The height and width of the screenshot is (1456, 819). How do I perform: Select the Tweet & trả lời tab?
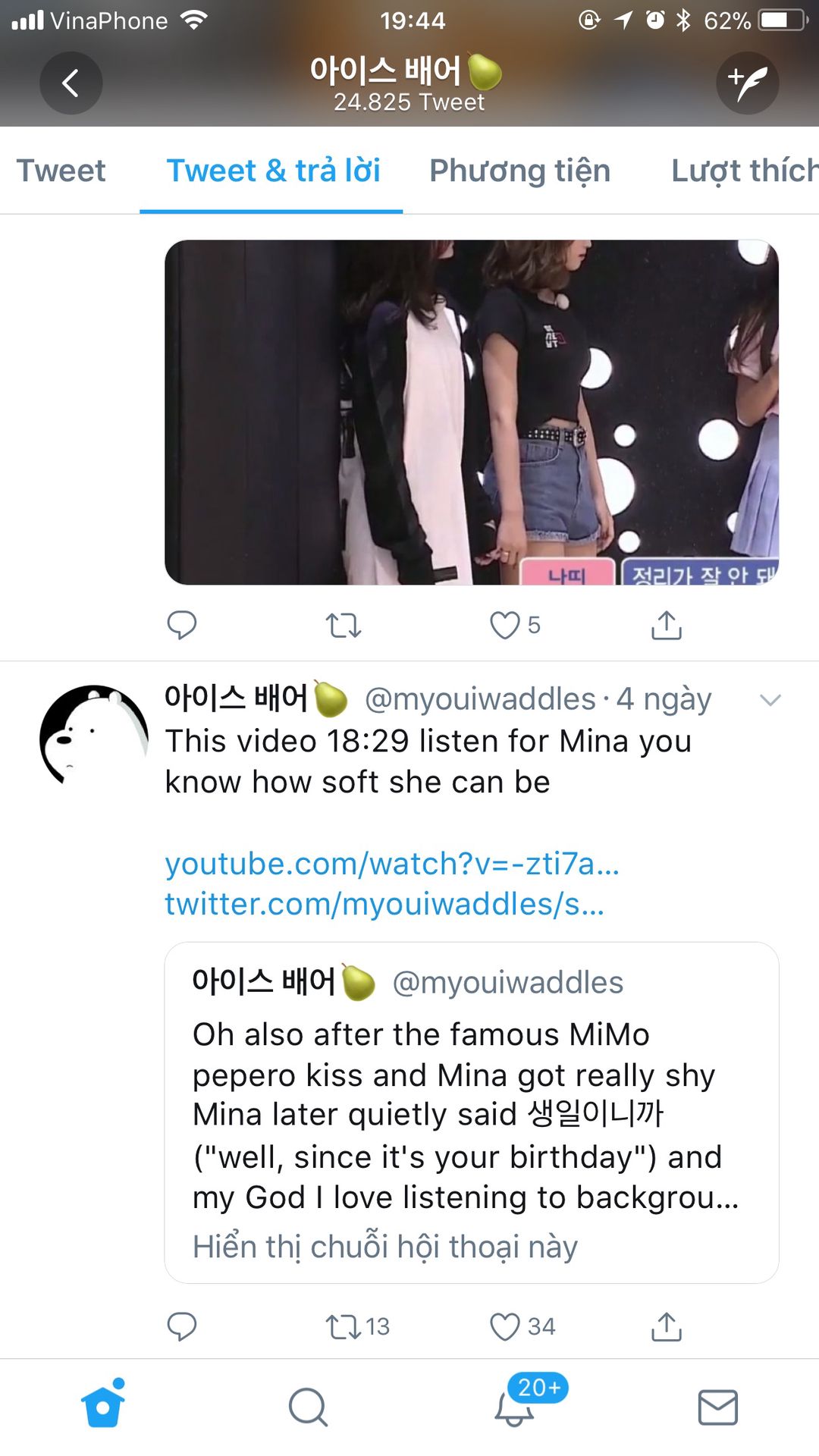(273, 171)
